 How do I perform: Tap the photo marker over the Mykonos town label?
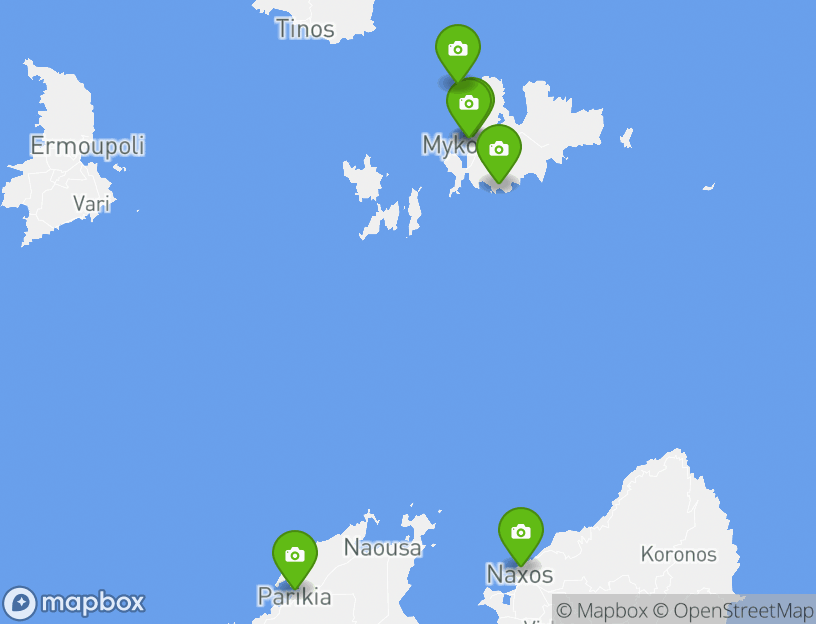pyautogui.click(x=468, y=103)
